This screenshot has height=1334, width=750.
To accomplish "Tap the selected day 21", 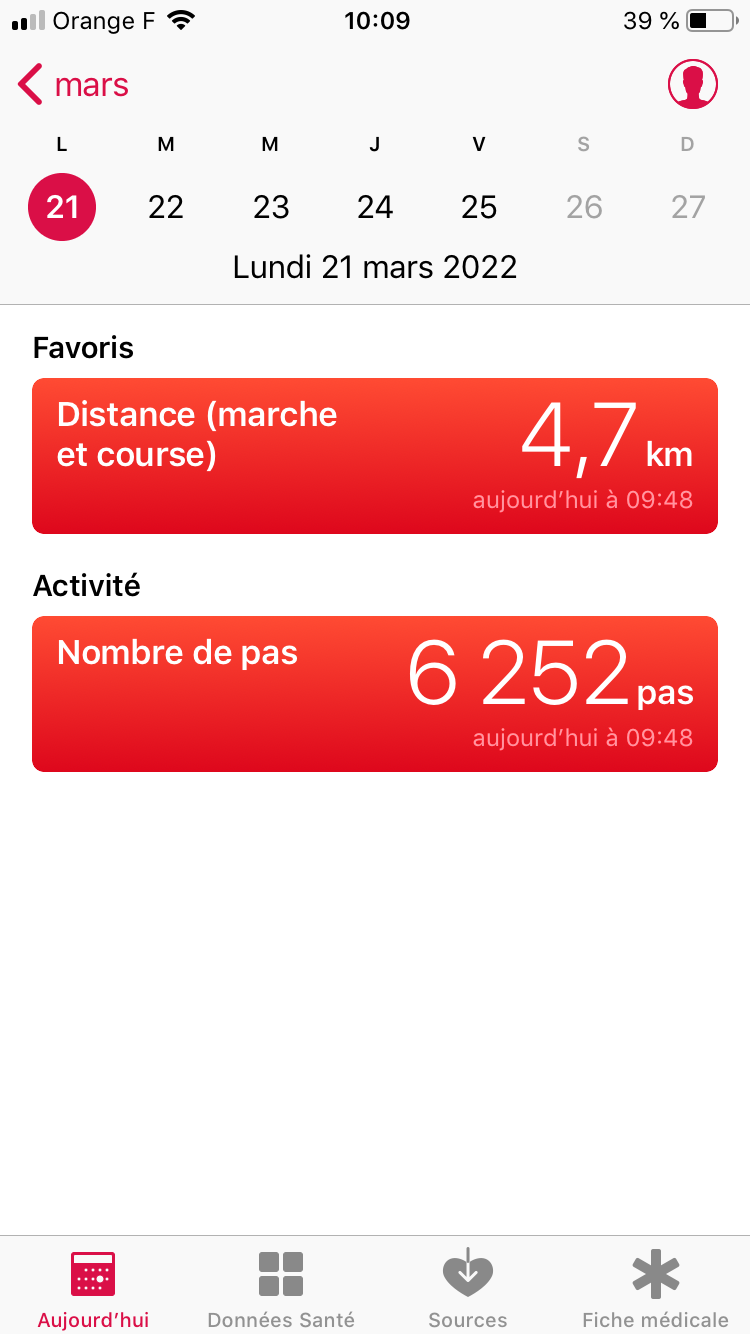I will 62,207.
